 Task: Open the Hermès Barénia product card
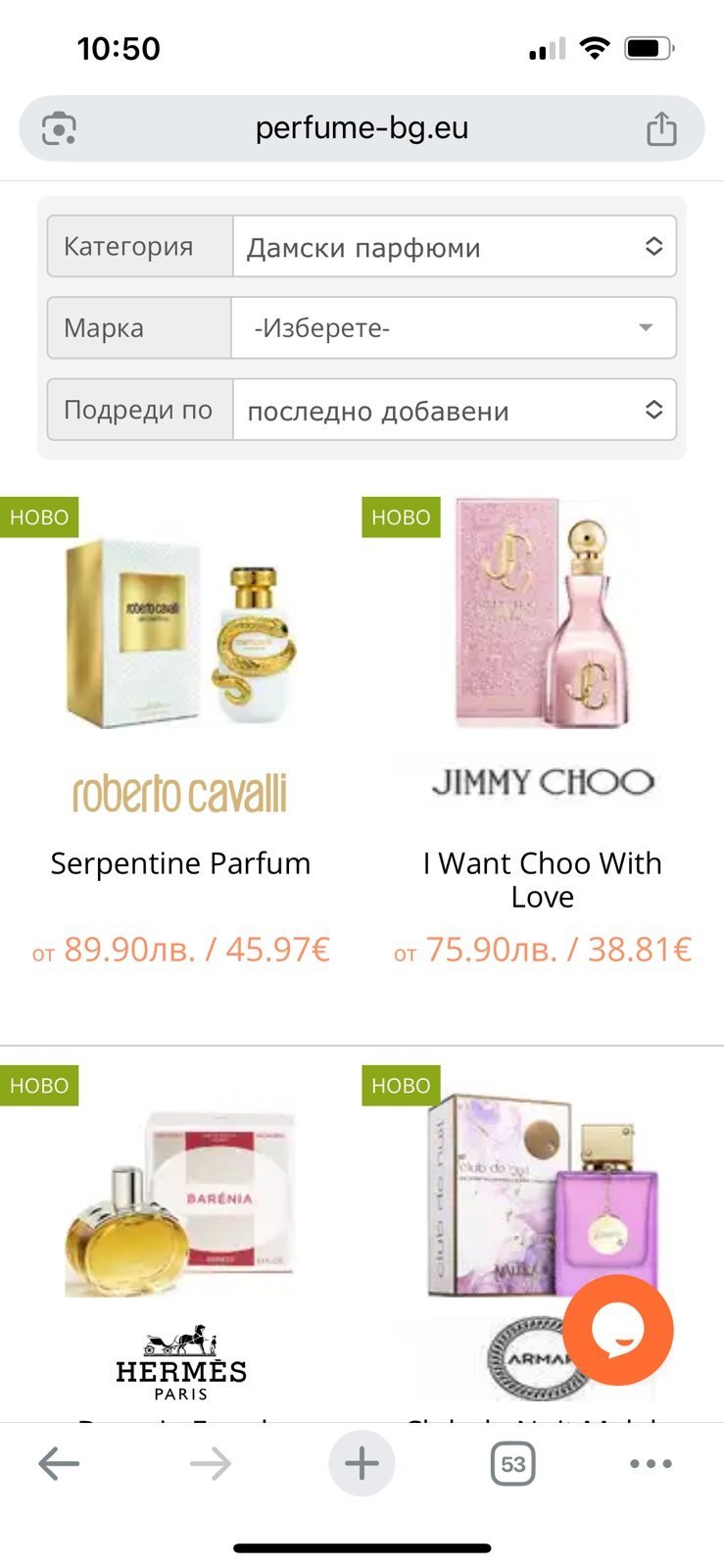point(180,1205)
